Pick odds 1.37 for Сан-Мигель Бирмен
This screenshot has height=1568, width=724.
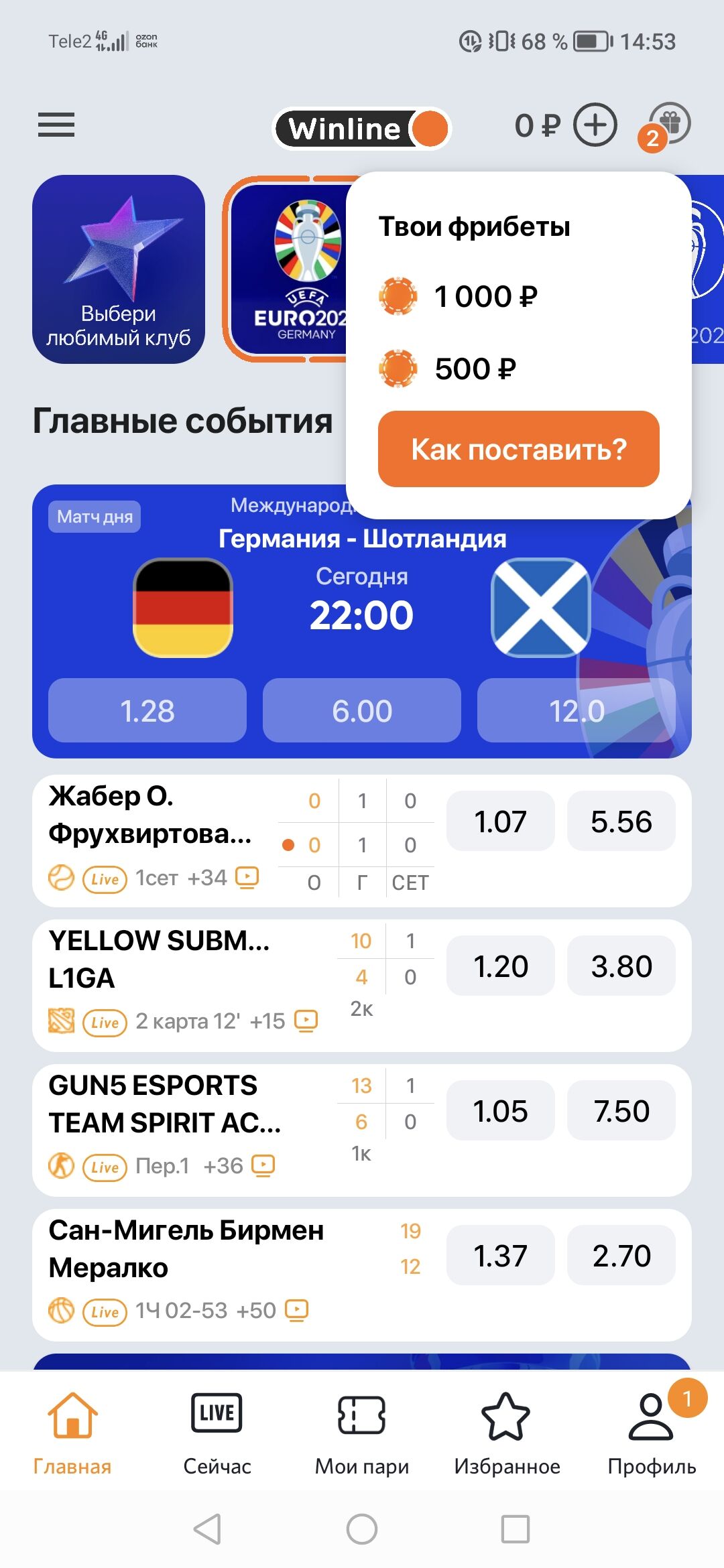click(500, 1256)
